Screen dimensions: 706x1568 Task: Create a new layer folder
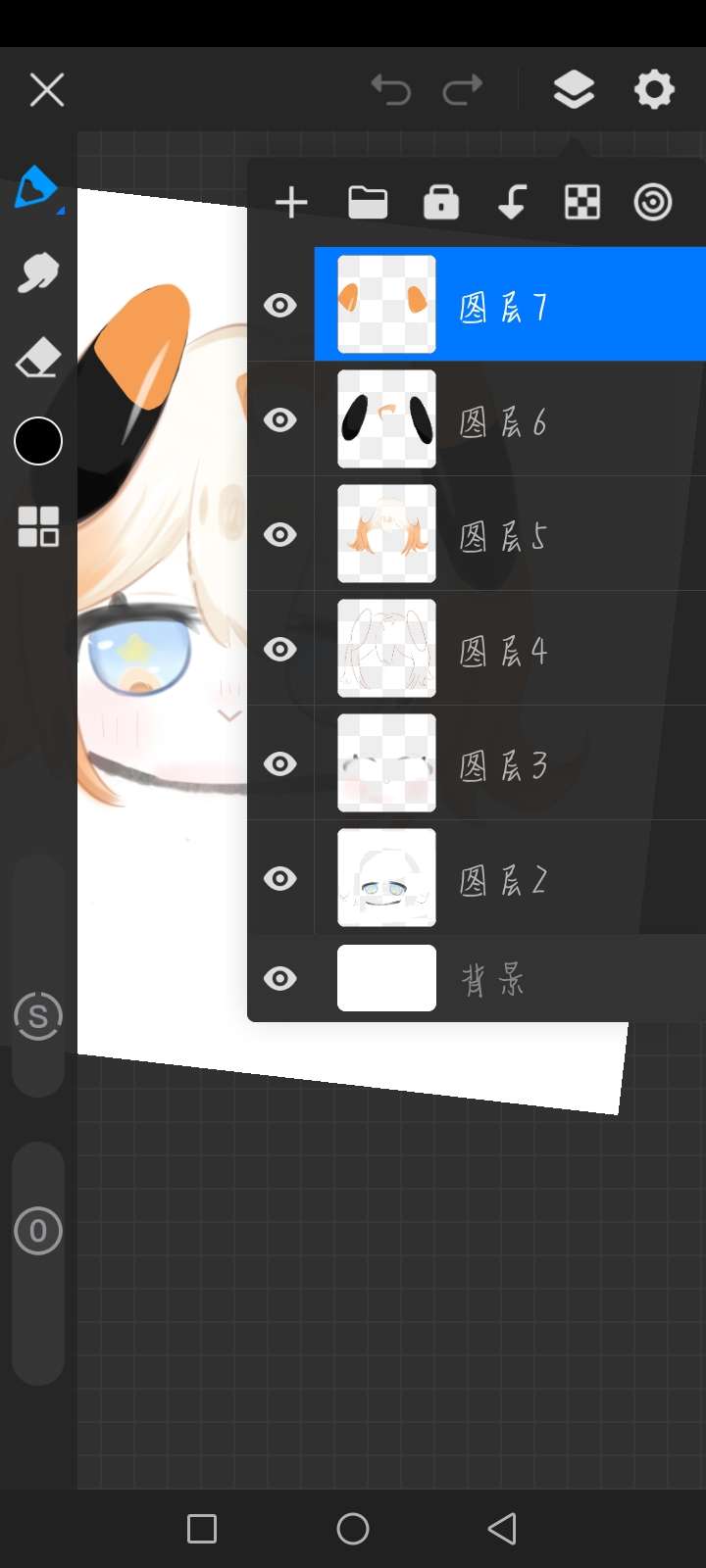click(x=368, y=203)
